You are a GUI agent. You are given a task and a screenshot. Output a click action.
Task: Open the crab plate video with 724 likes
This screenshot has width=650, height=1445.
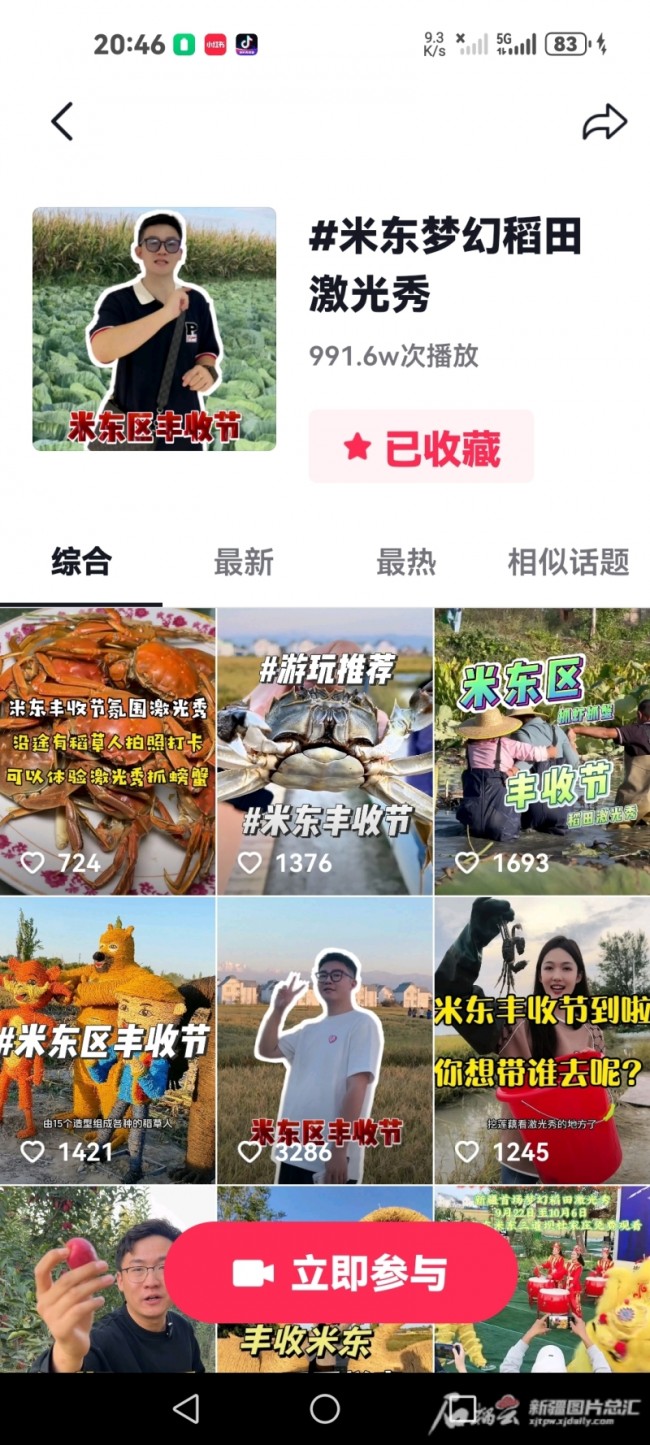pyautogui.click(x=107, y=750)
